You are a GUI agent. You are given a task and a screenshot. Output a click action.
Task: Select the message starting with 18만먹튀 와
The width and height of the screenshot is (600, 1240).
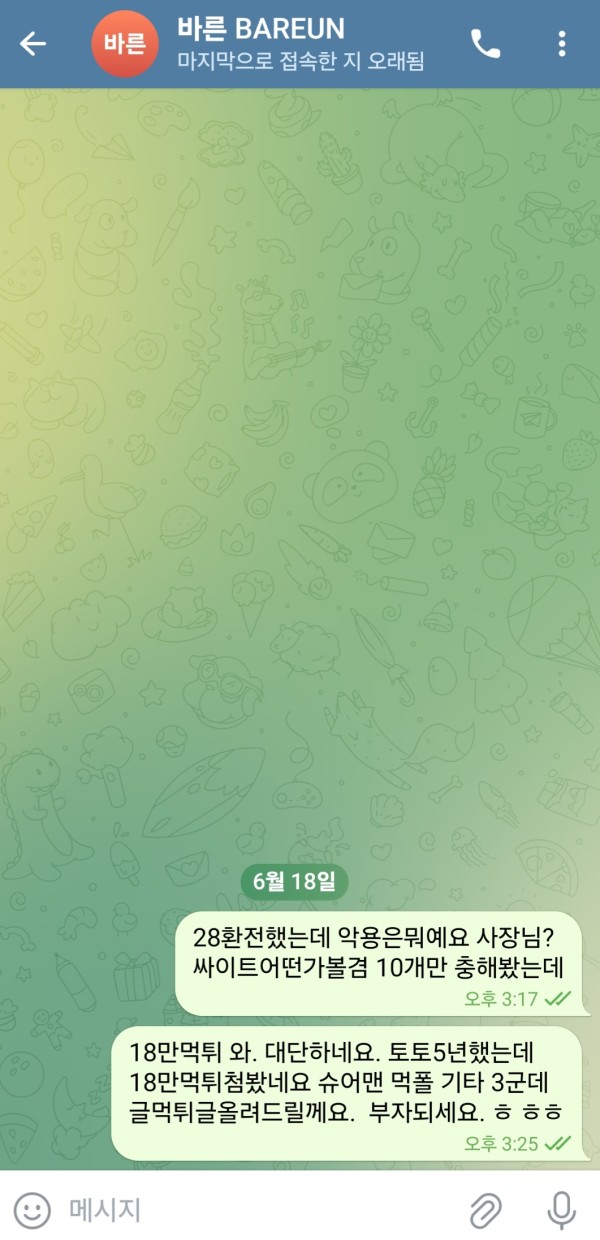tap(347, 1093)
